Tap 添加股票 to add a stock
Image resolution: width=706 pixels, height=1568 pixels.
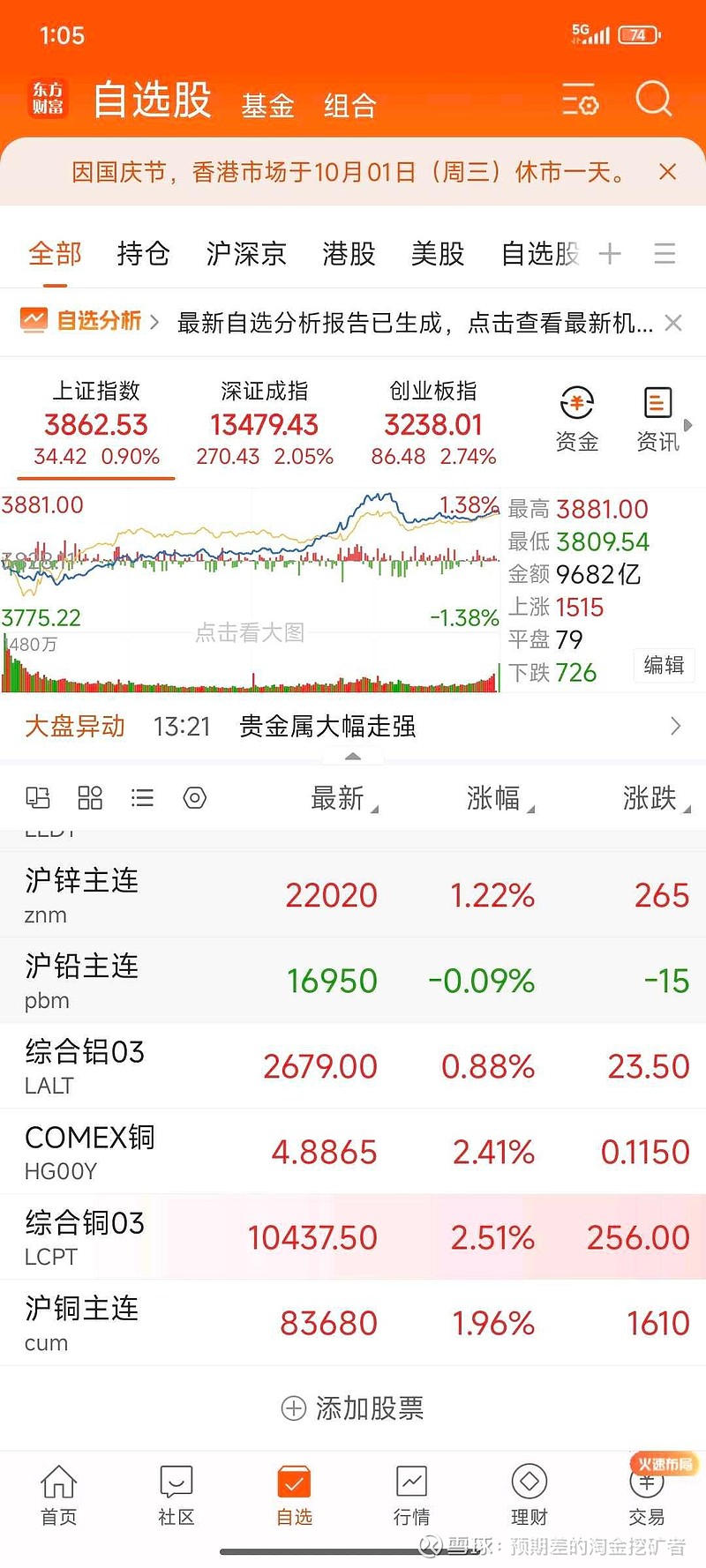pos(353,1407)
